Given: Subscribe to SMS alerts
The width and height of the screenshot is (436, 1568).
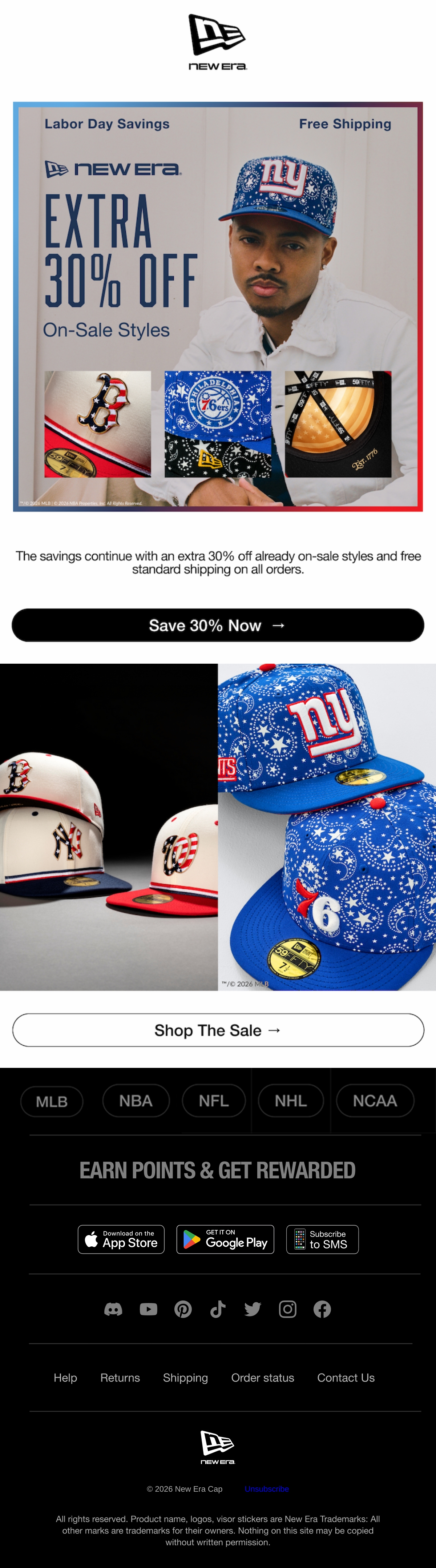Looking at the screenshot, I should pyautogui.click(x=322, y=1239).
